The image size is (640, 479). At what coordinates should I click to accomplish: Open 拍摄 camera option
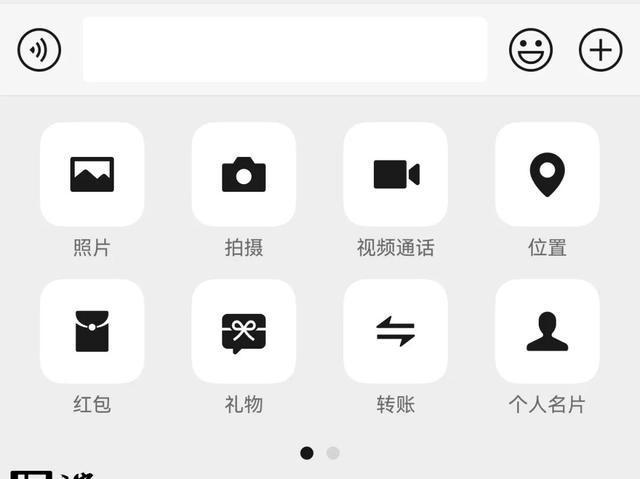[244, 175]
